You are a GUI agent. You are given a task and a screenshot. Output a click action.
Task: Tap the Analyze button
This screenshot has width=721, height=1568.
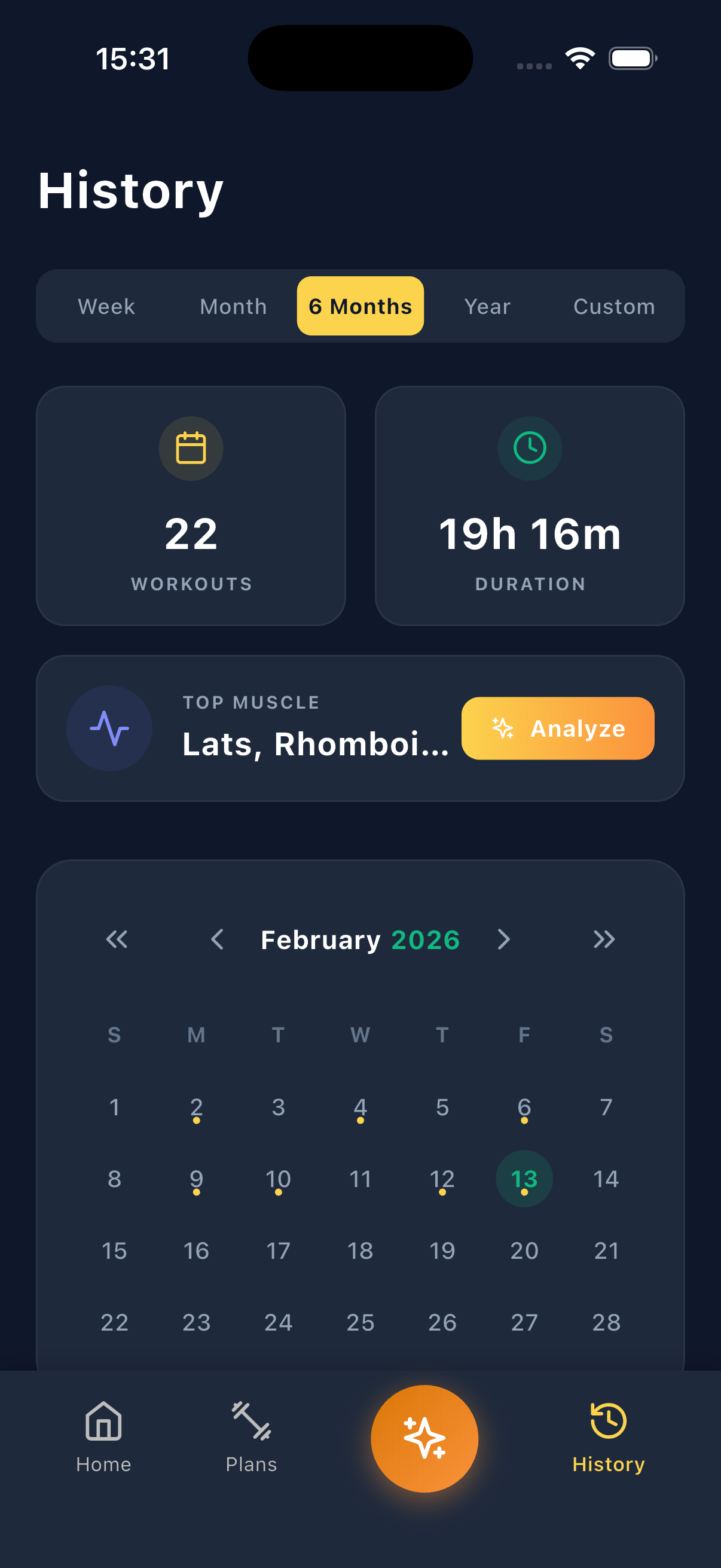pos(557,728)
